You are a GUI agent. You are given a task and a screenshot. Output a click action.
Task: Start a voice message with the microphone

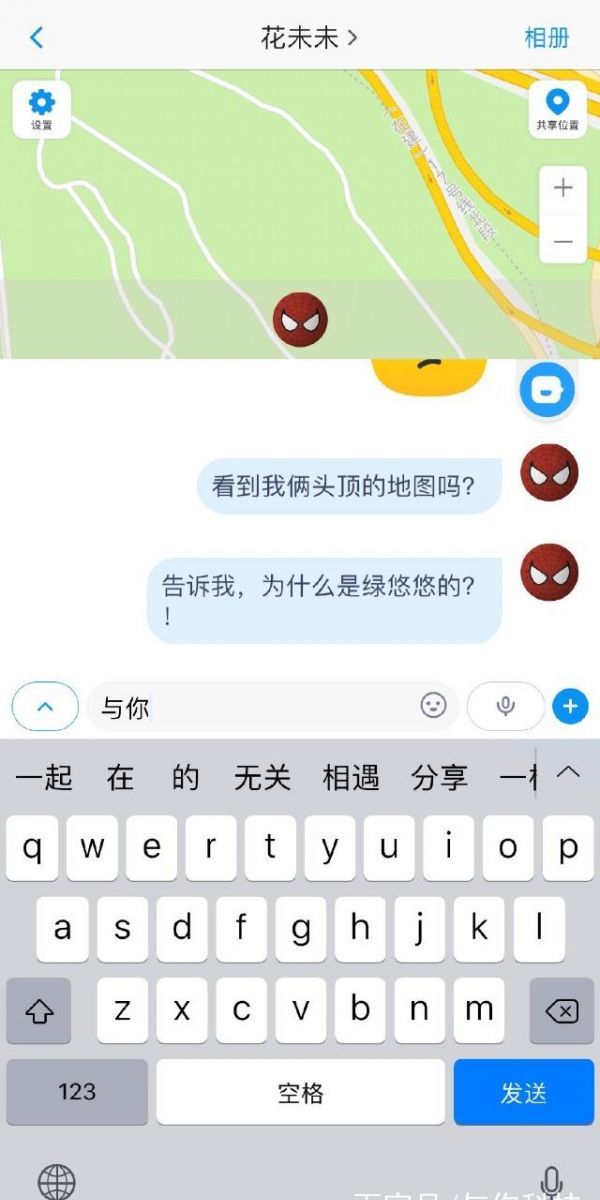(506, 707)
